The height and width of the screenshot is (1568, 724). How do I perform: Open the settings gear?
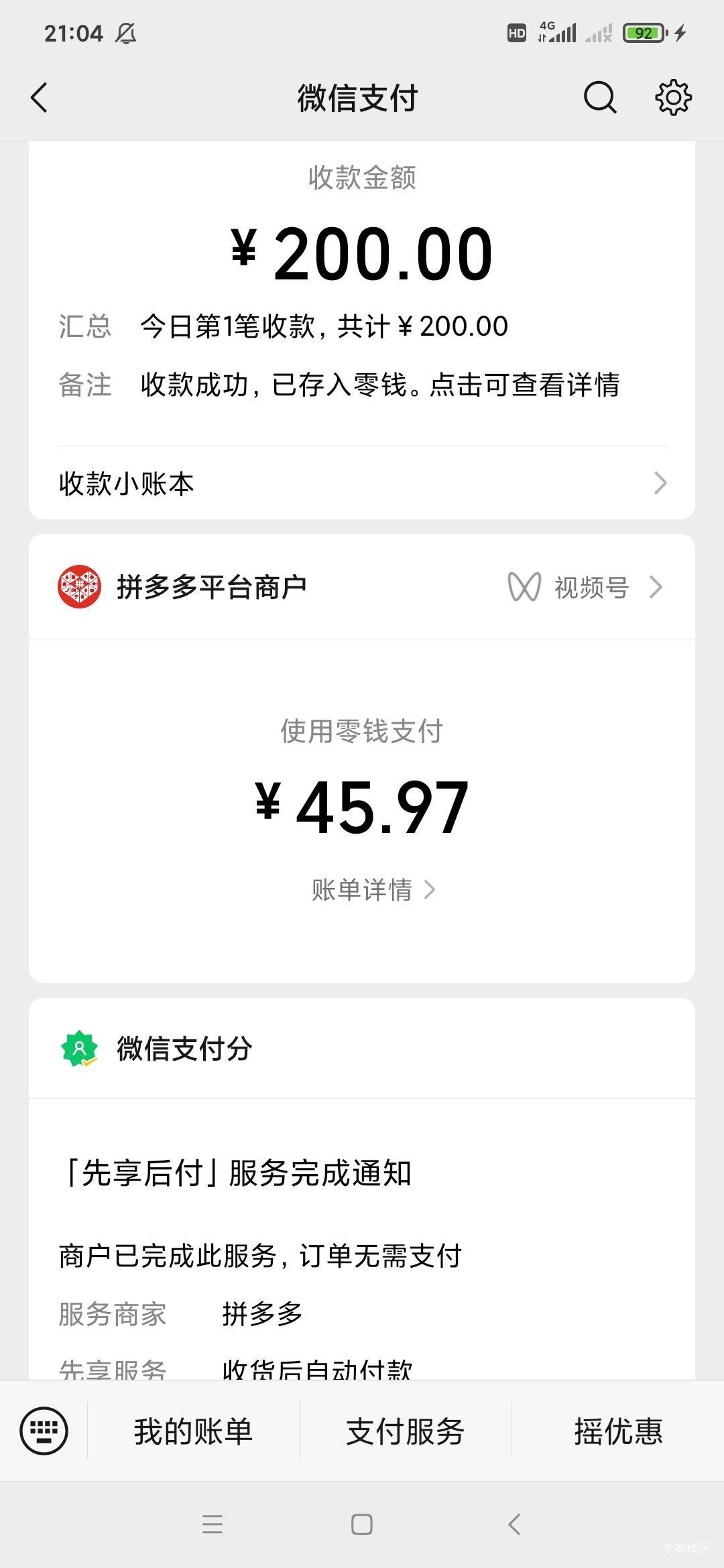(x=673, y=98)
